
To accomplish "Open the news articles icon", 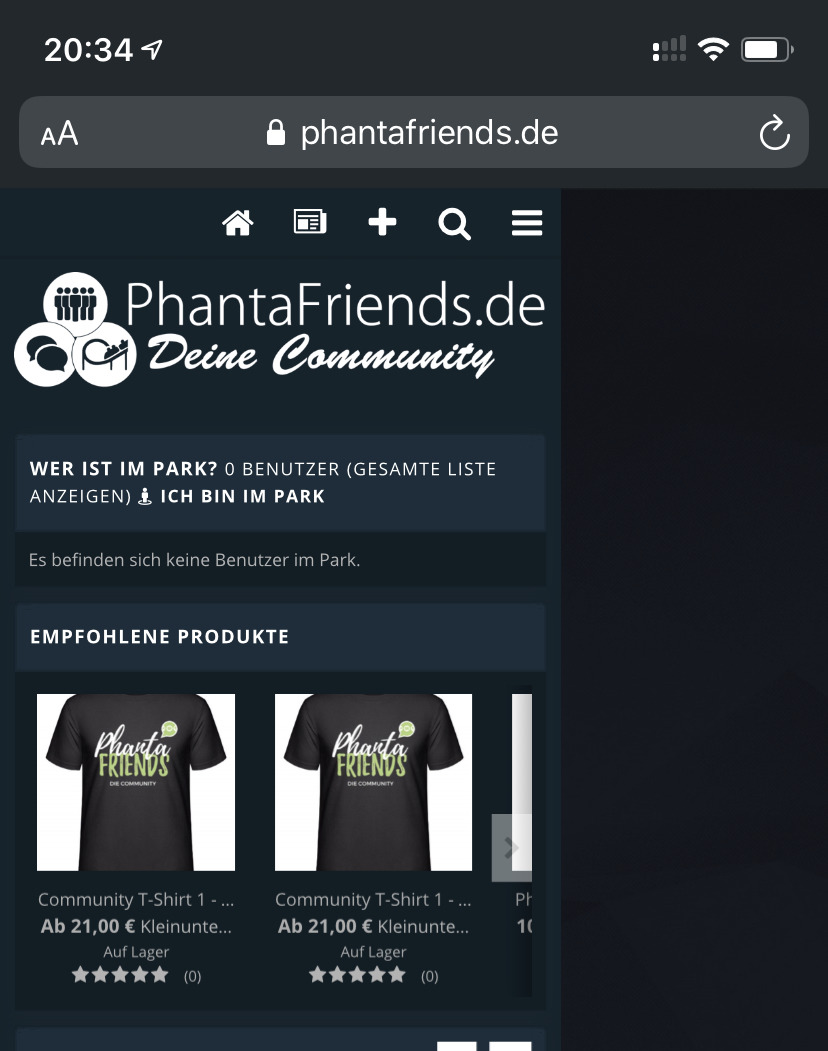I will click(310, 223).
